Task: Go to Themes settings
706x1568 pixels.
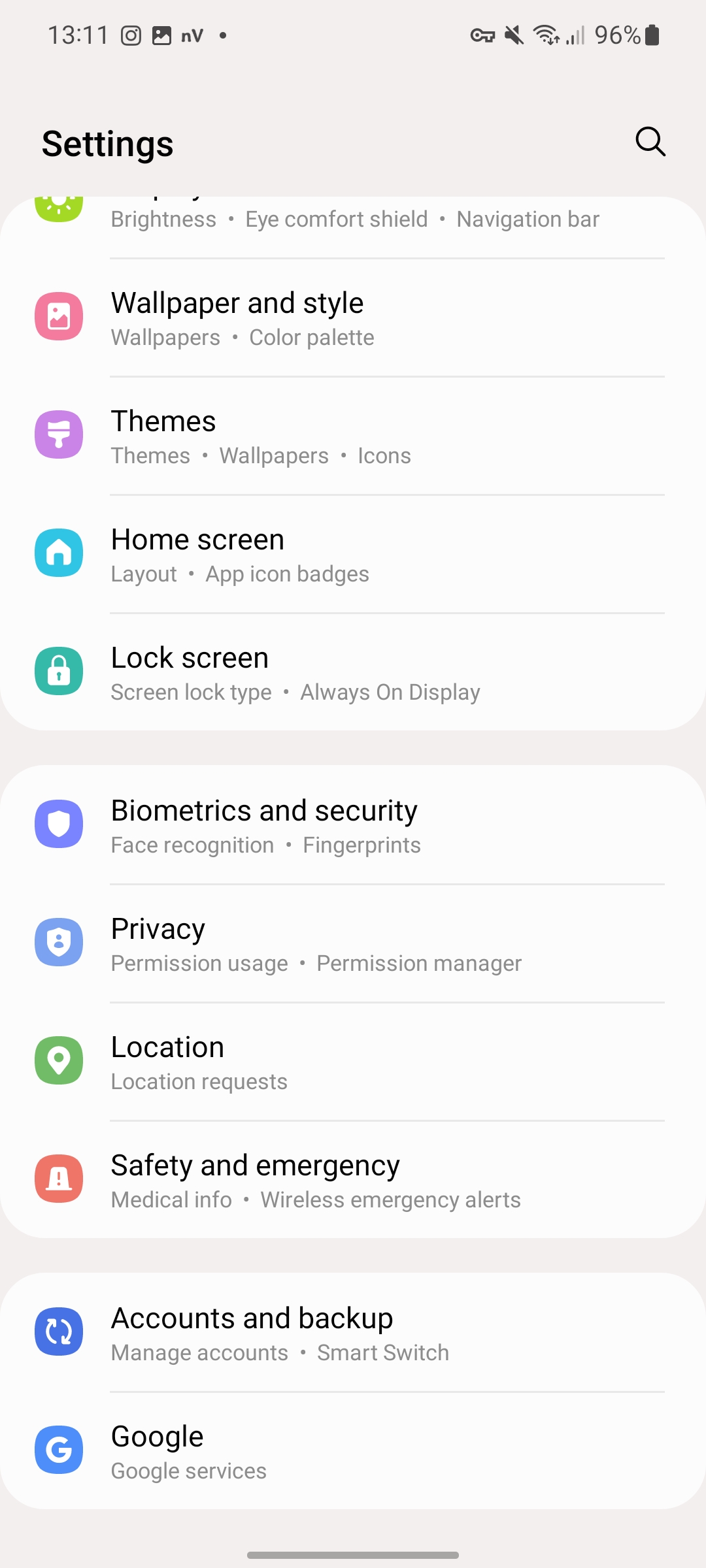Action: click(353, 436)
